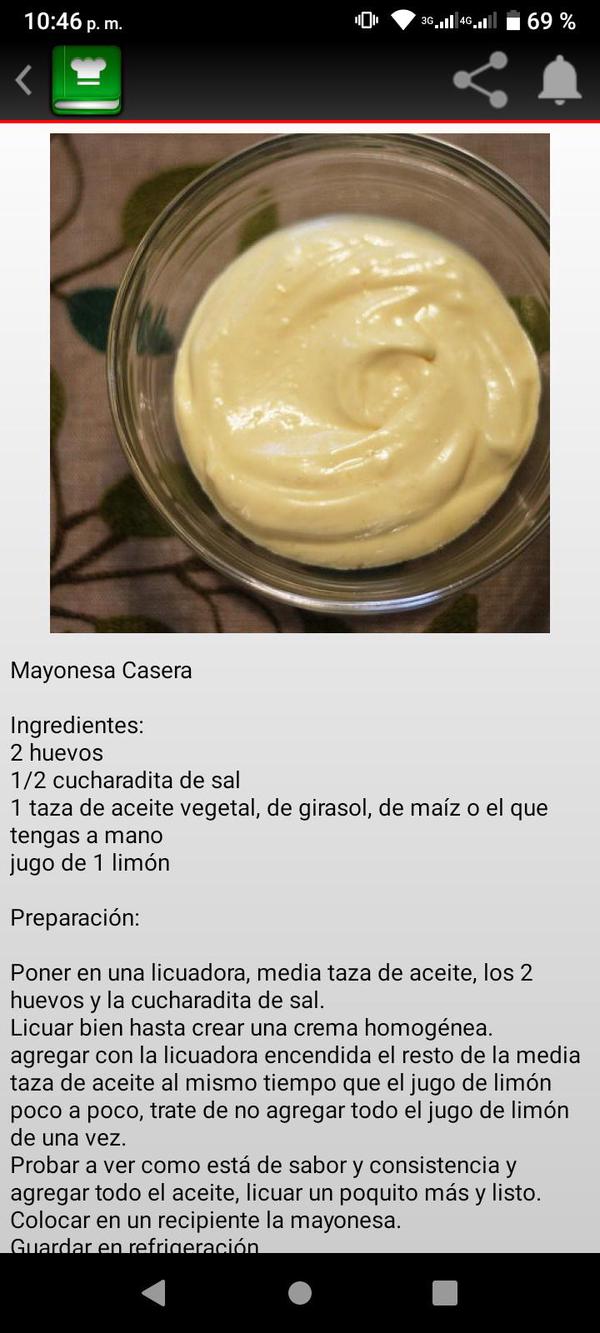600x1333 pixels.
Task: Tap the green cookbook app icon
Action: tap(87, 80)
